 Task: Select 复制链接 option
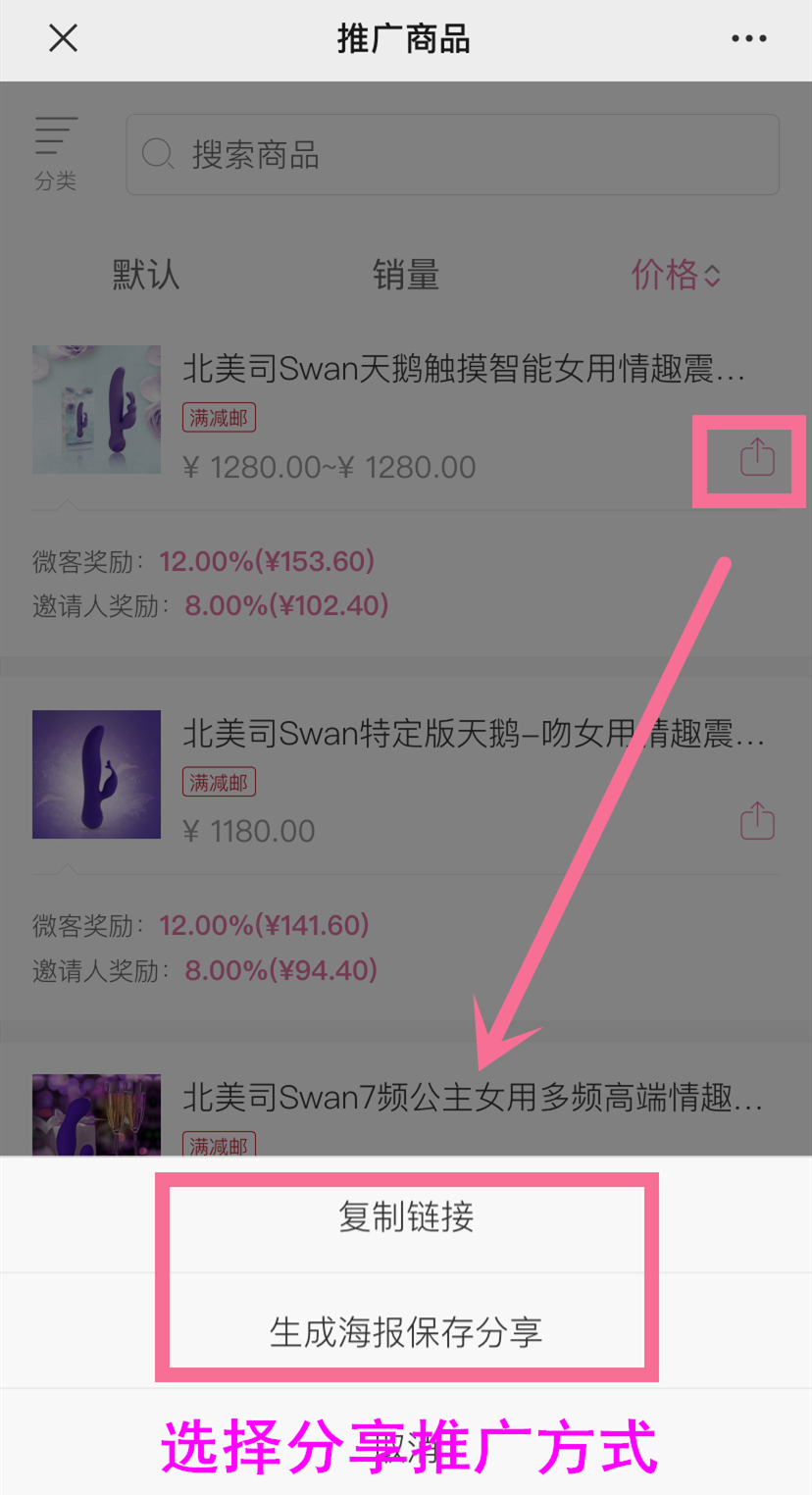click(x=406, y=1217)
